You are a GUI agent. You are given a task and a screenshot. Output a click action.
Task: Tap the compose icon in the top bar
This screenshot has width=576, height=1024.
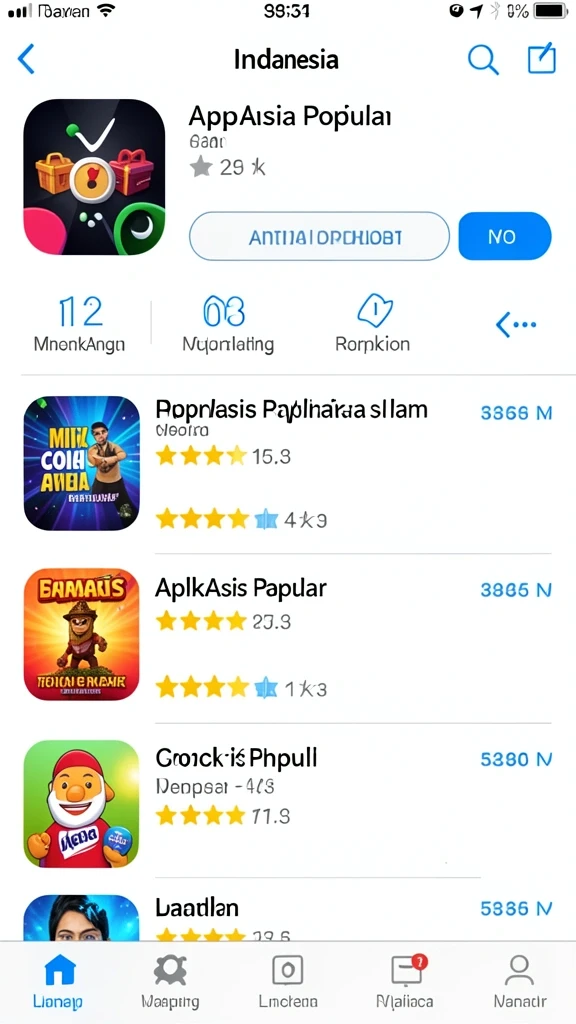541,58
